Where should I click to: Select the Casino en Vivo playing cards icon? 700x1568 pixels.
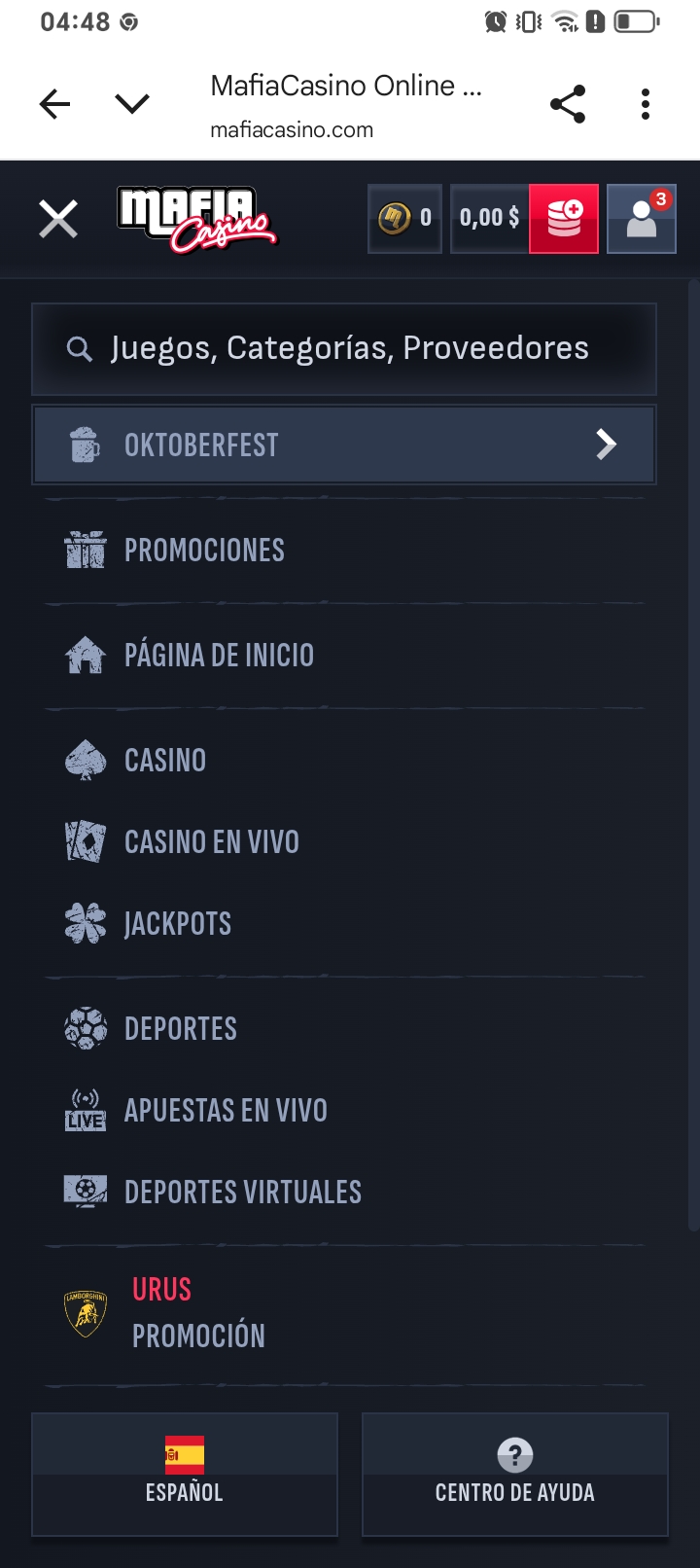coord(86,841)
